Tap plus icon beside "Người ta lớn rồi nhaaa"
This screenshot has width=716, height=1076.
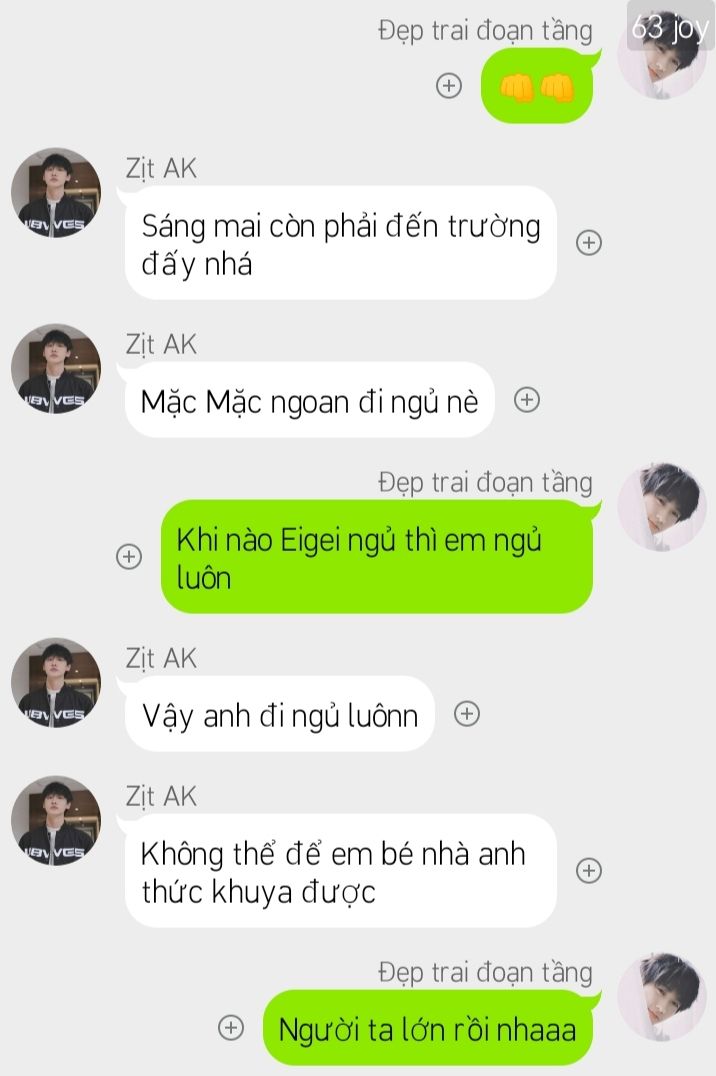(x=231, y=1028)
